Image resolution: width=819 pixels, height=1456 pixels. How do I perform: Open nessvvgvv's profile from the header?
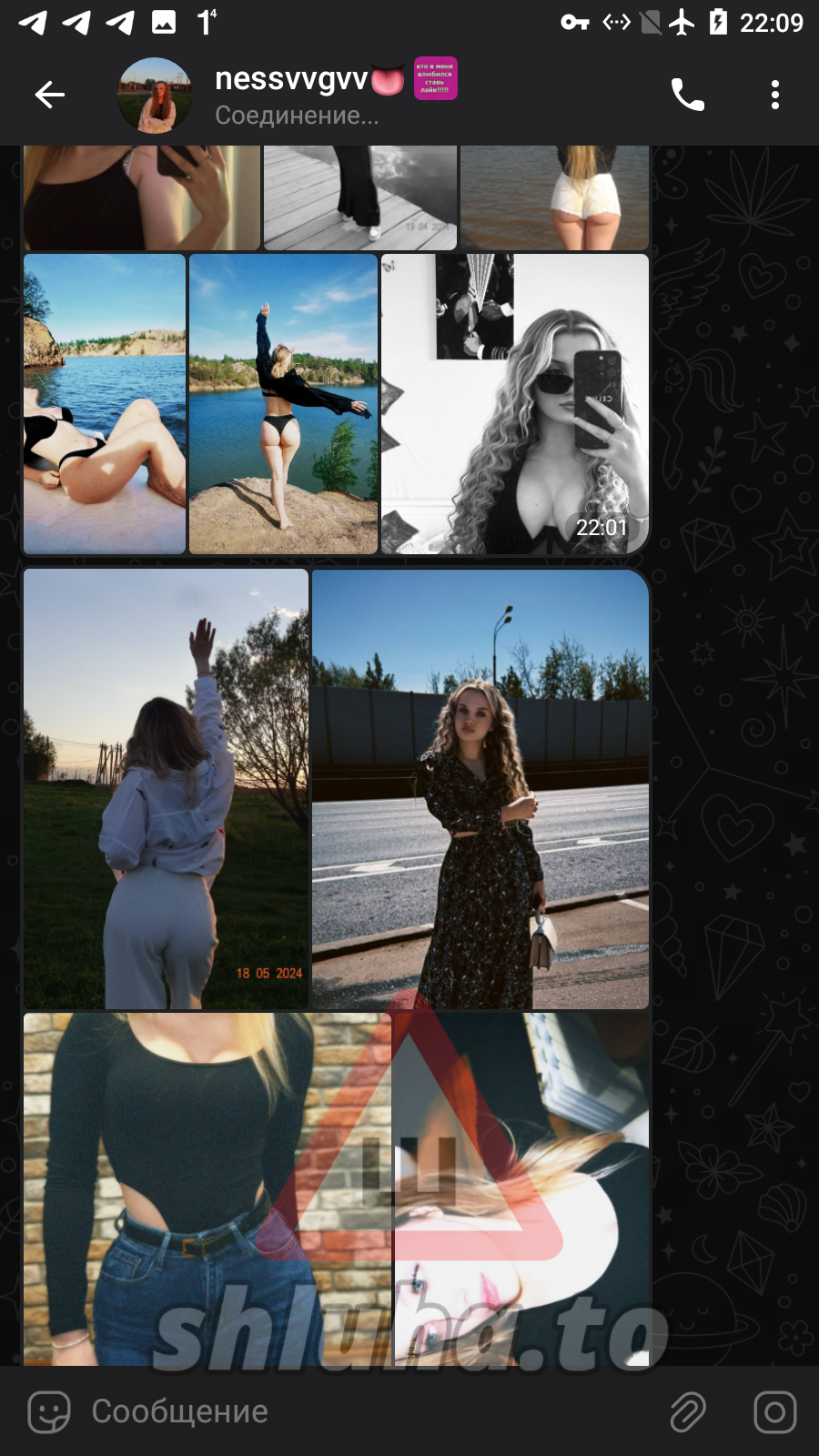(291, 95)
